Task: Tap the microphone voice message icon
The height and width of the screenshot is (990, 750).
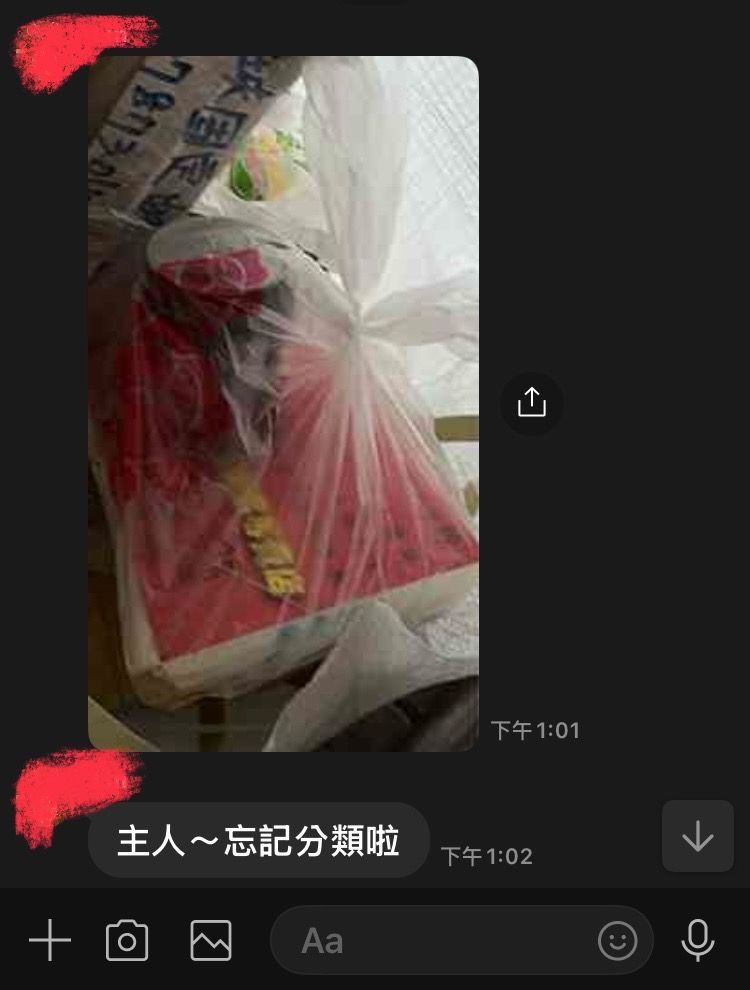Action: tap(697, 941)
